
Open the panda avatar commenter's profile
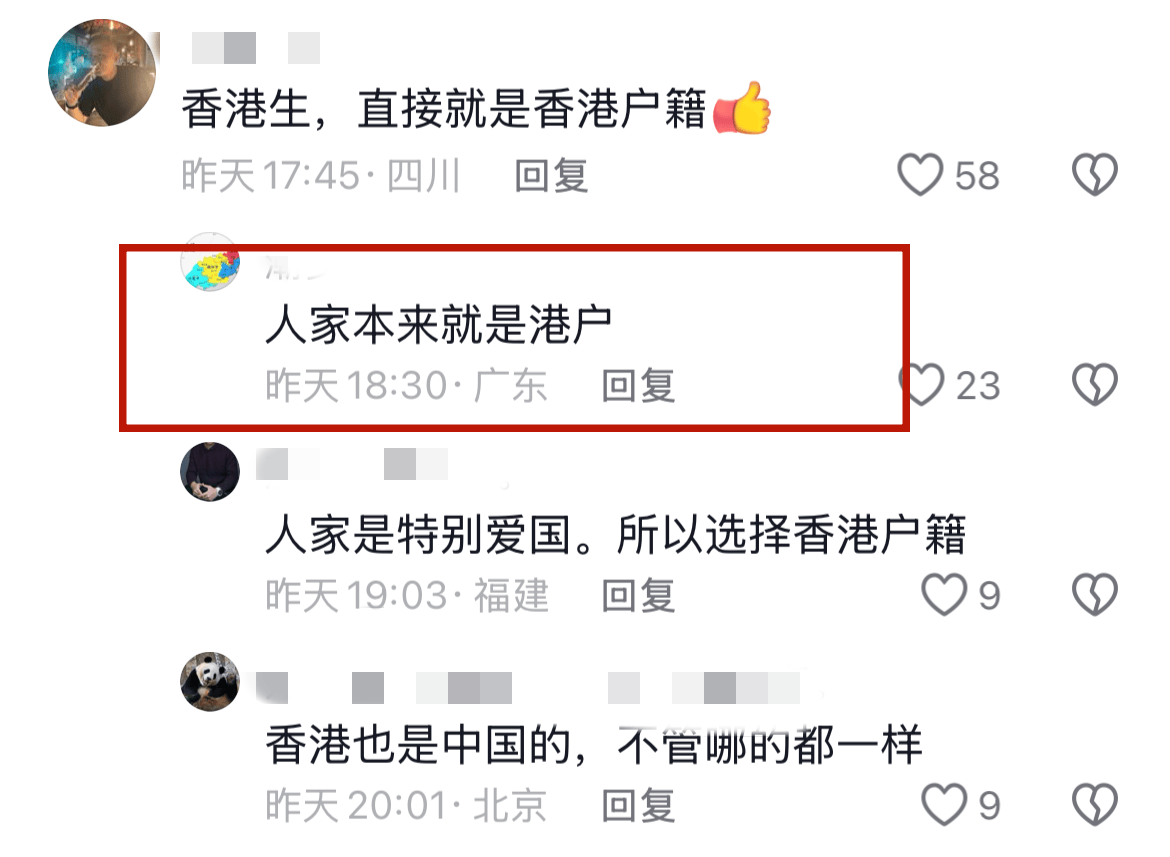[x=210, y=680]
